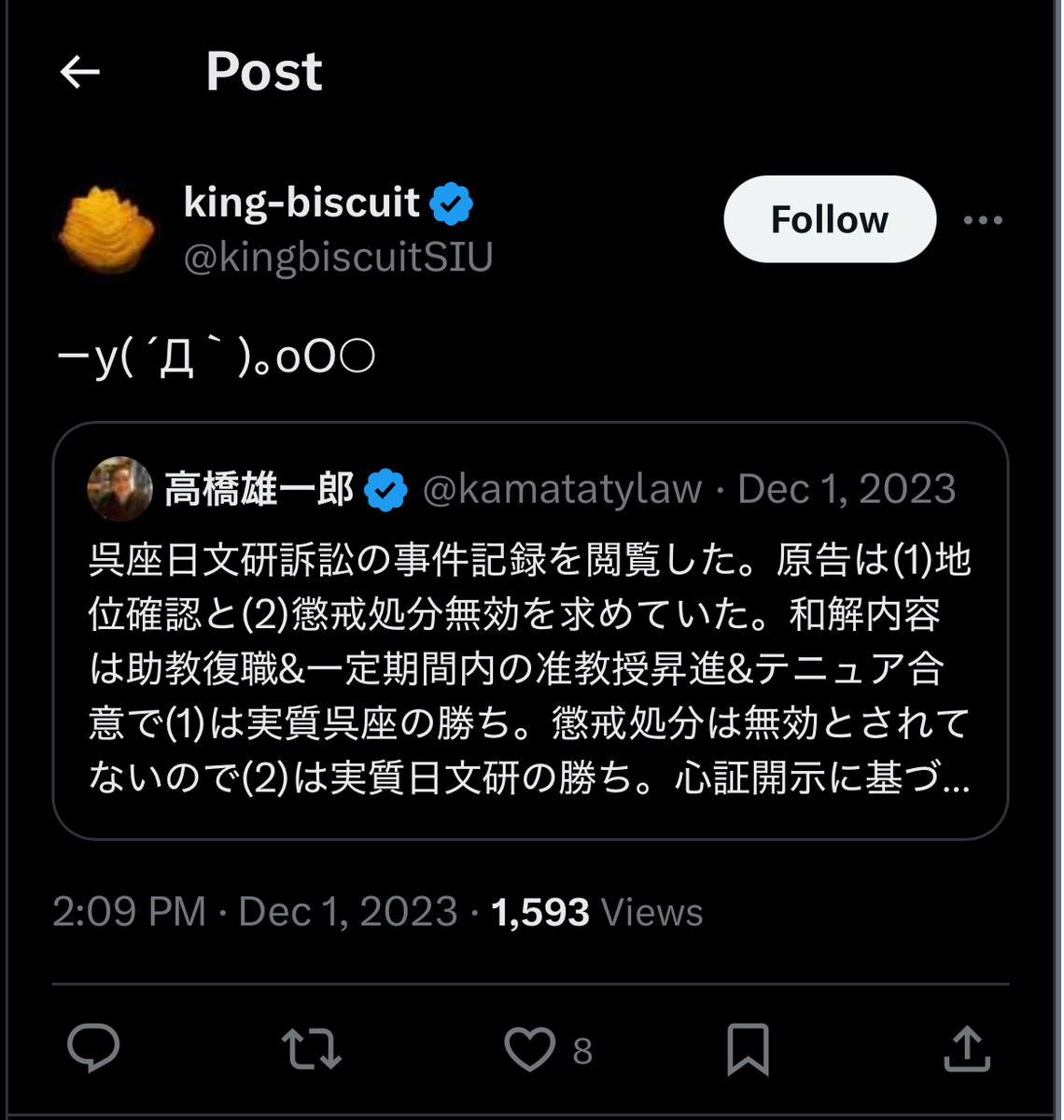Viewport: 1064px width, 1120px height.
Task: Open king-biscuit's profile picture
Action: click(x=105, y=229)
